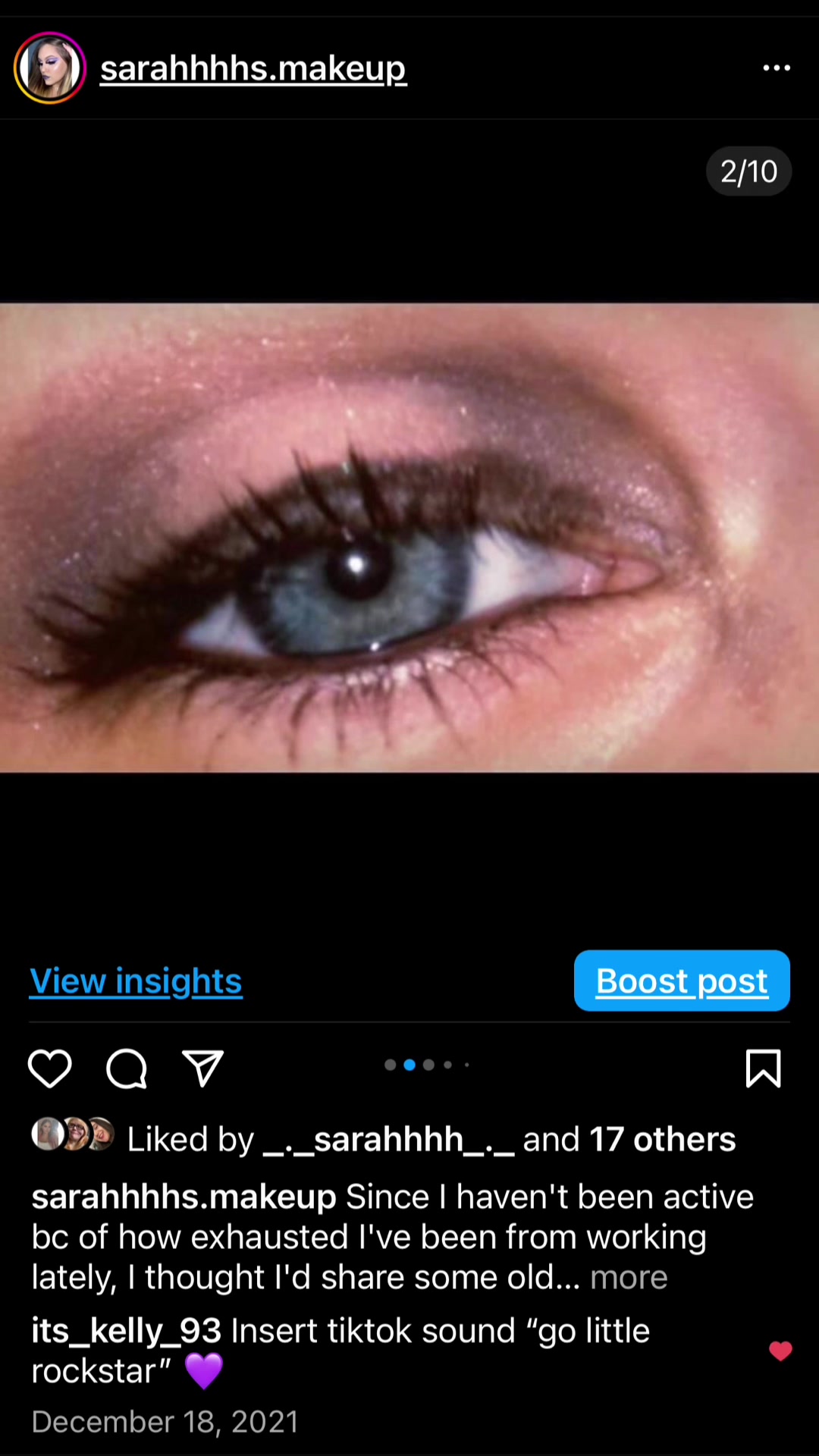Save the post with the bookmark icon

click(763, 1068)
